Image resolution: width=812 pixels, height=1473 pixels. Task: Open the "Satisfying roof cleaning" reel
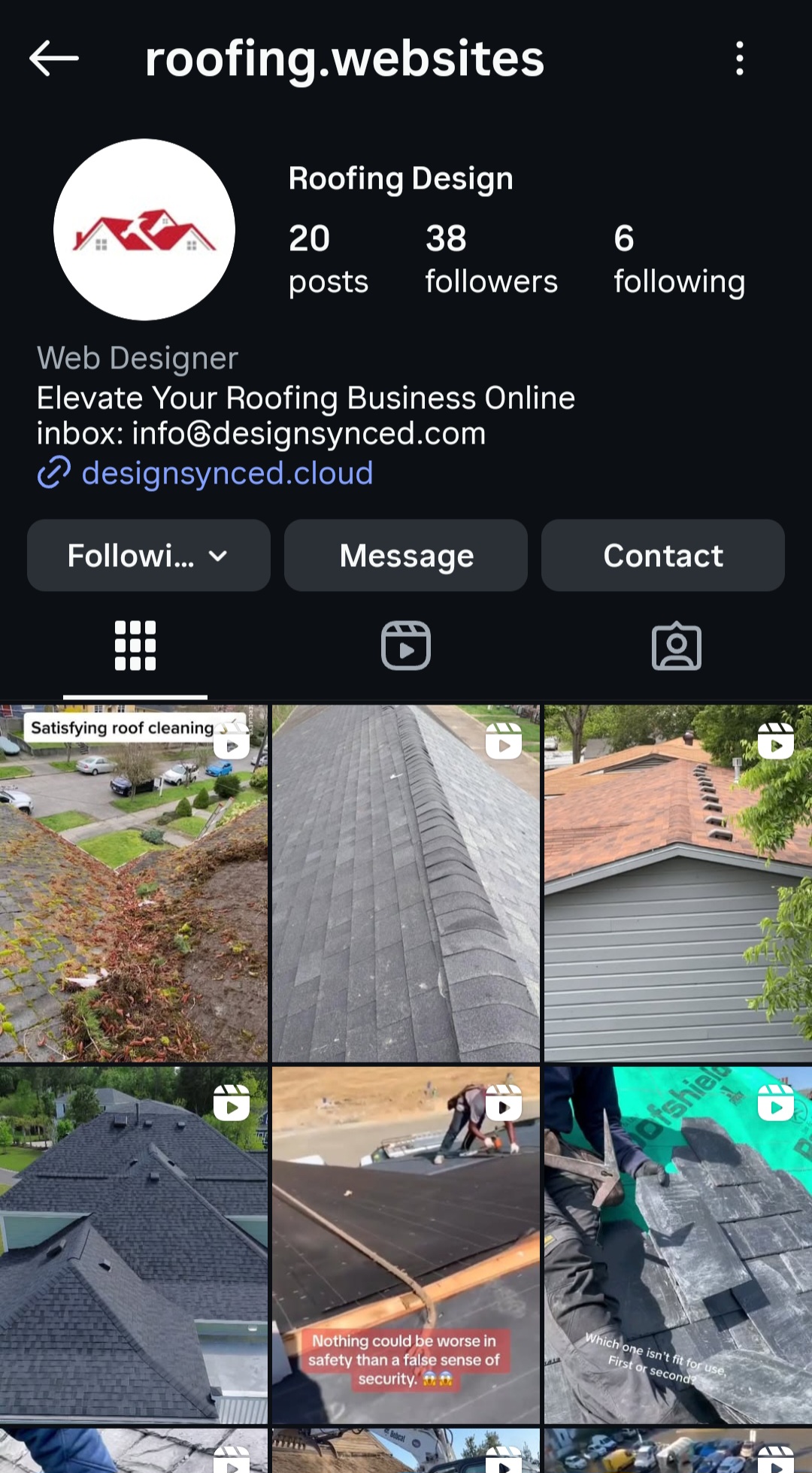[x=134, y=883]
